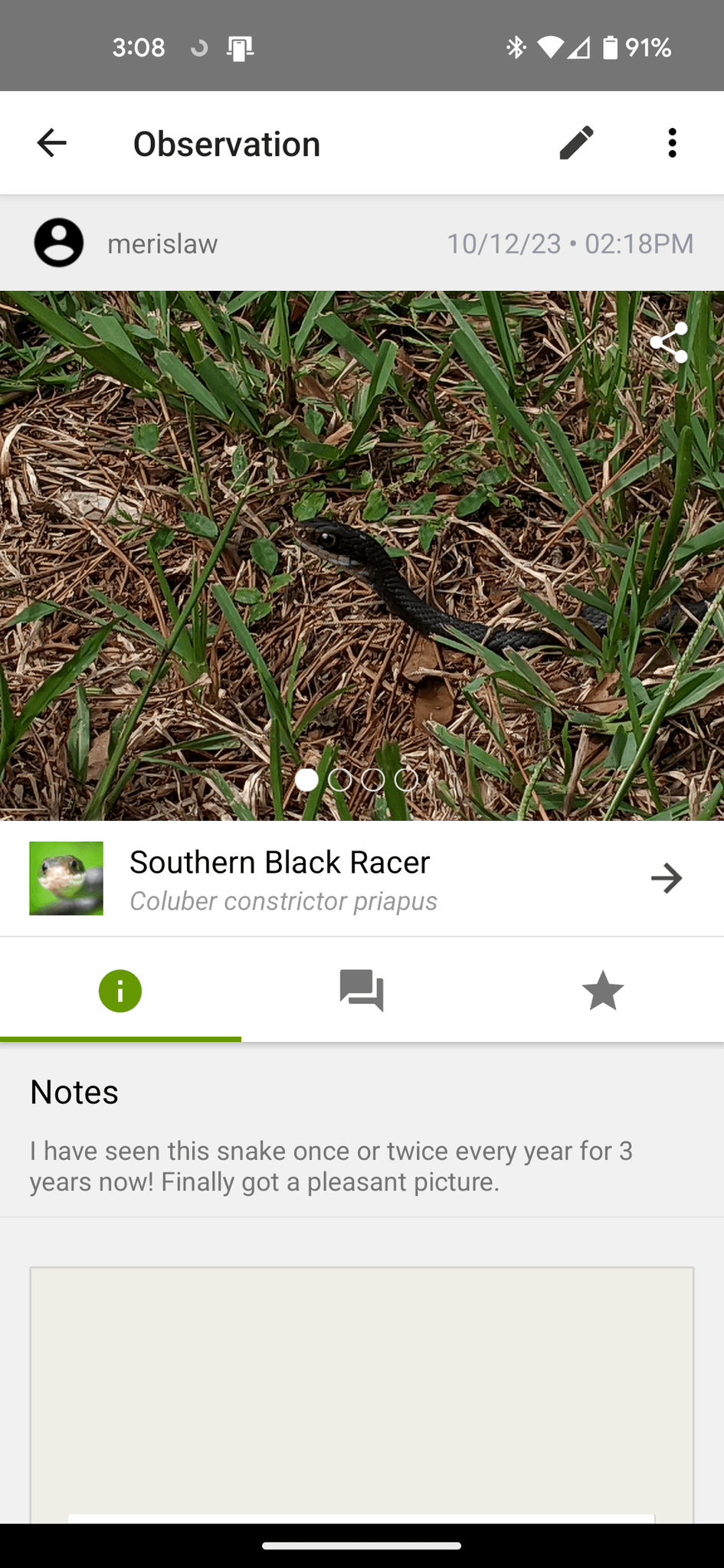The width and height of the screenshot is (724, 1568).
Task: Go back from the Observation screen
Action: 52,143
